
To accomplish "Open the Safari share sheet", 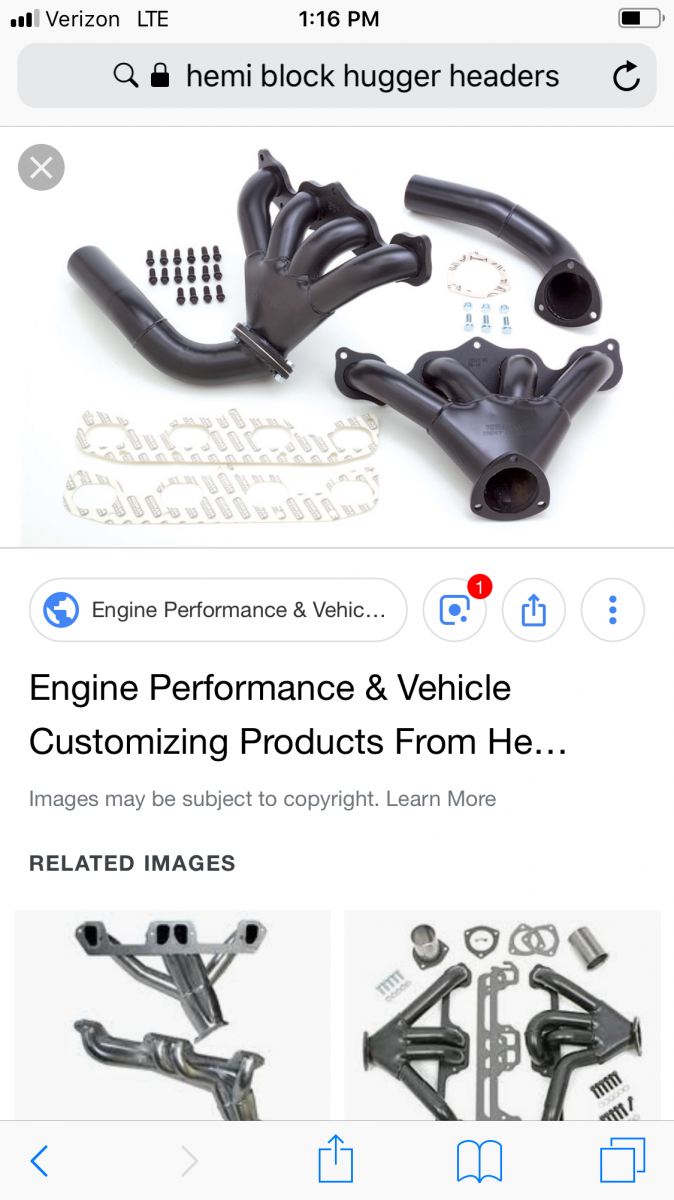I will coord(337,1160).
